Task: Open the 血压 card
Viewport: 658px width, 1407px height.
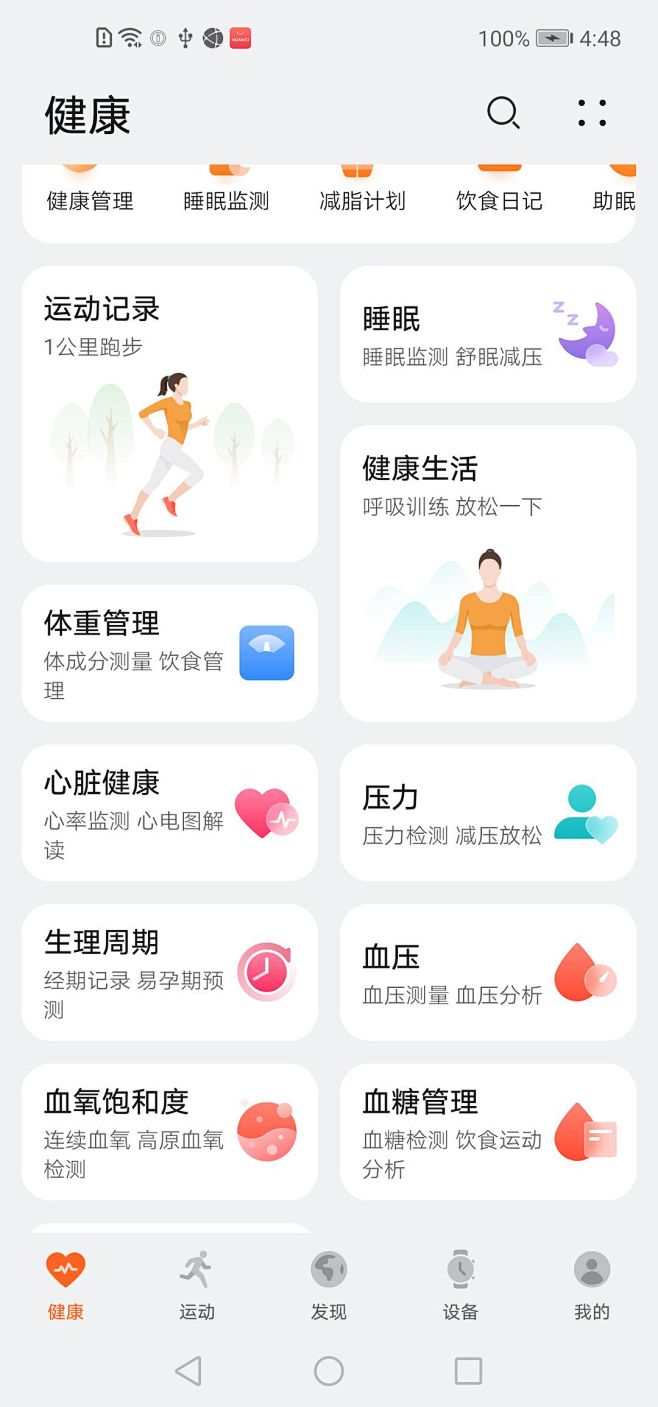Action: click(x=488, y=972)
